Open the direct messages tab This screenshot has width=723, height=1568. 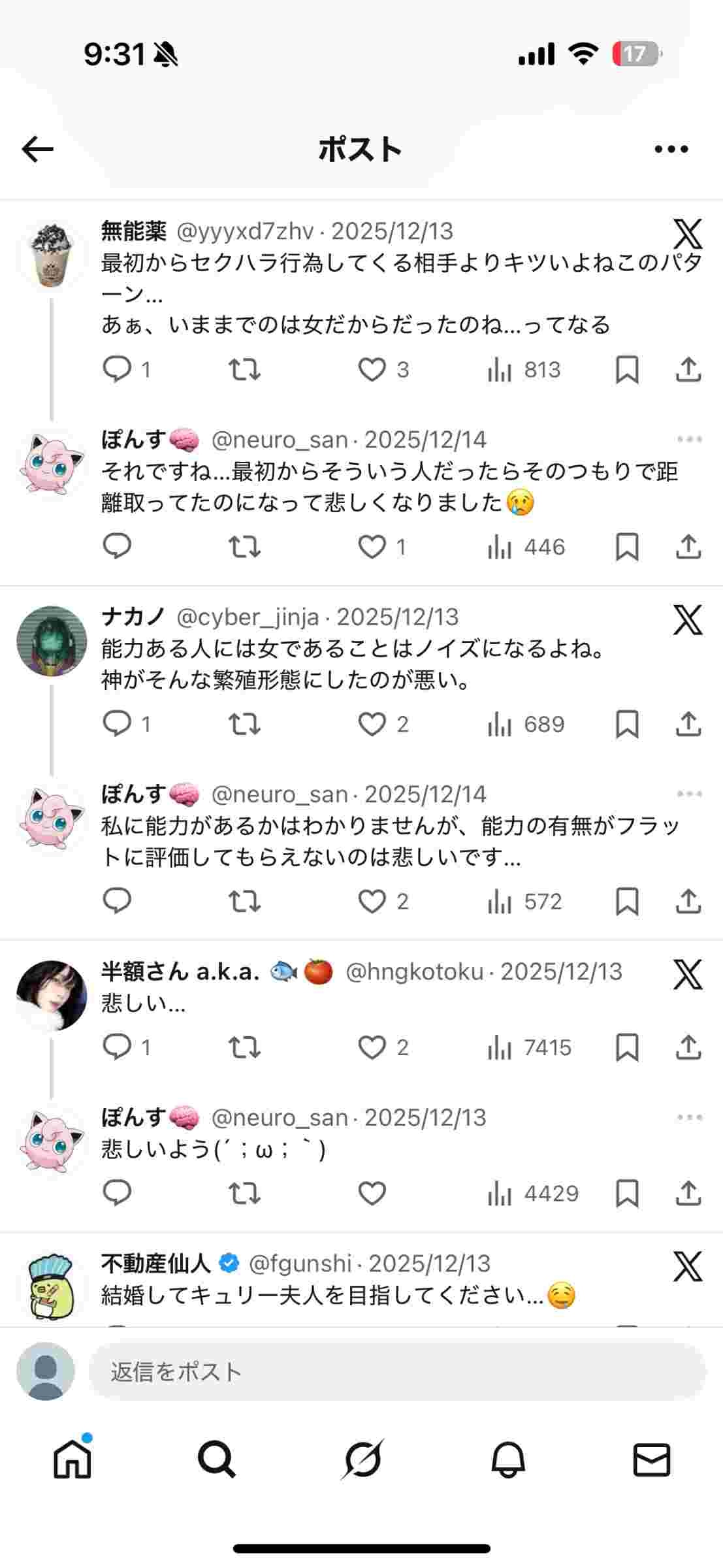click(x=652, y=1460)
